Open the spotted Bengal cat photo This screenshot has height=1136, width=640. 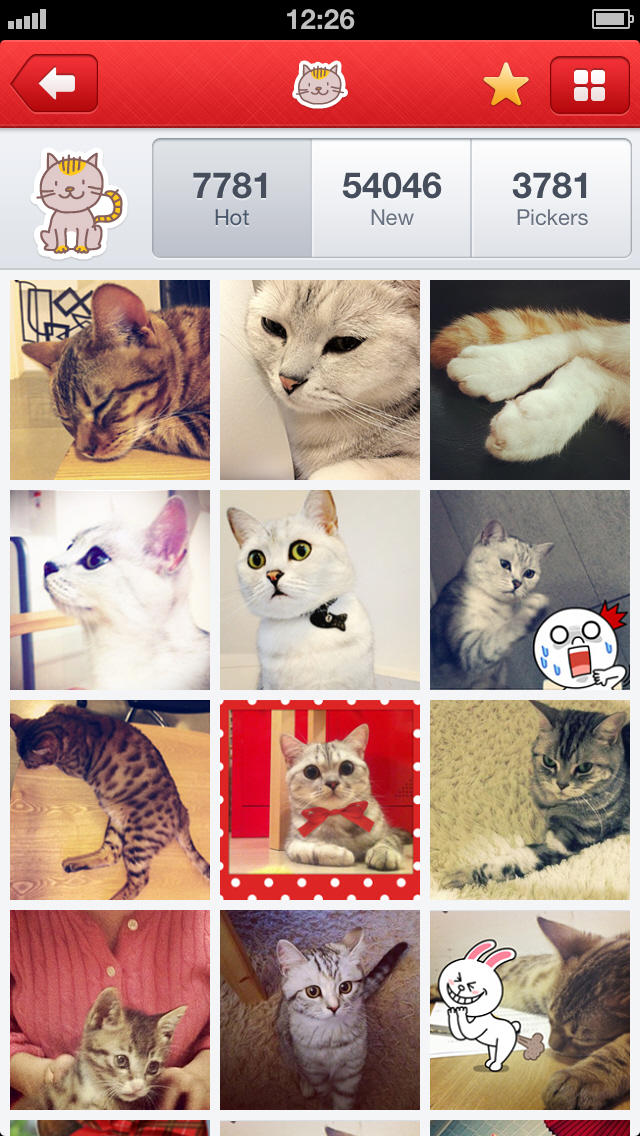tap(110, 800)
